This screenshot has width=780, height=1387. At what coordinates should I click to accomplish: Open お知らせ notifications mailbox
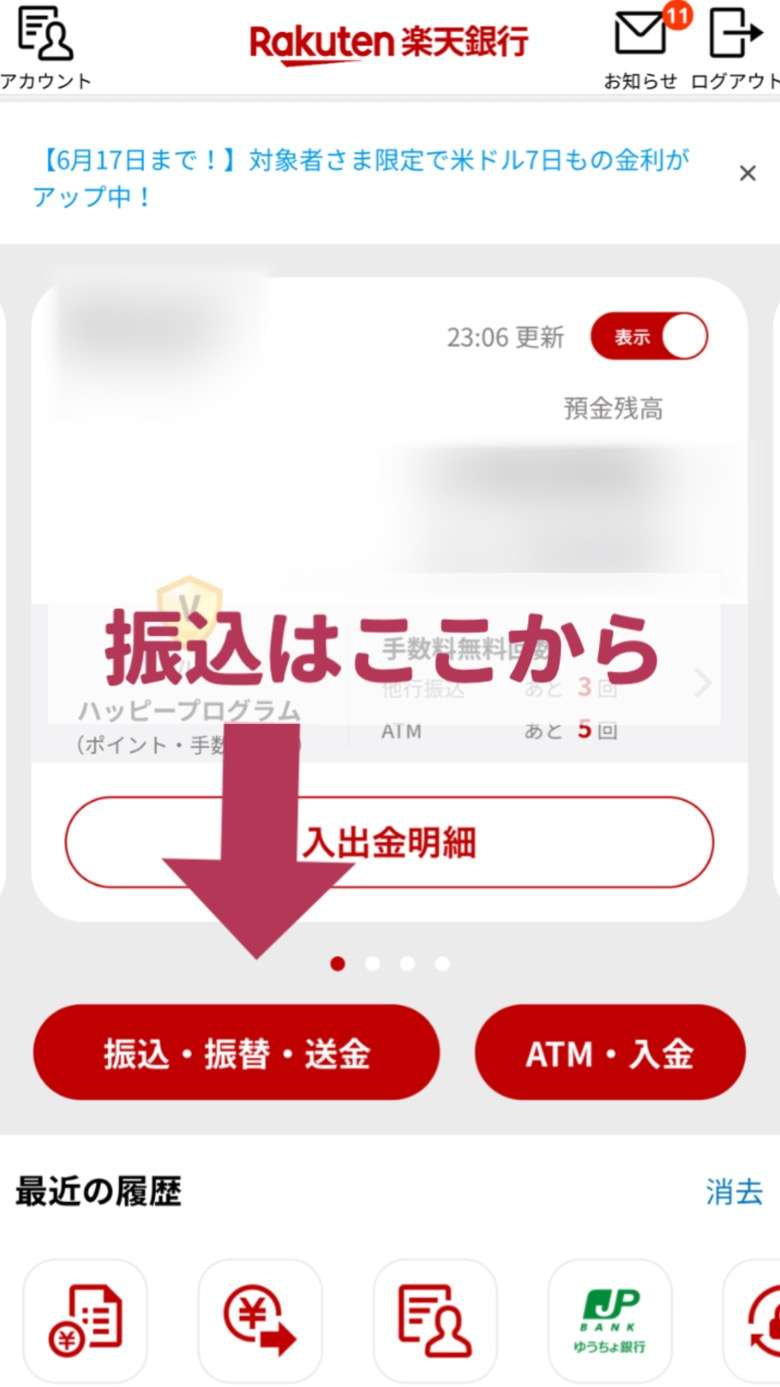641,48
